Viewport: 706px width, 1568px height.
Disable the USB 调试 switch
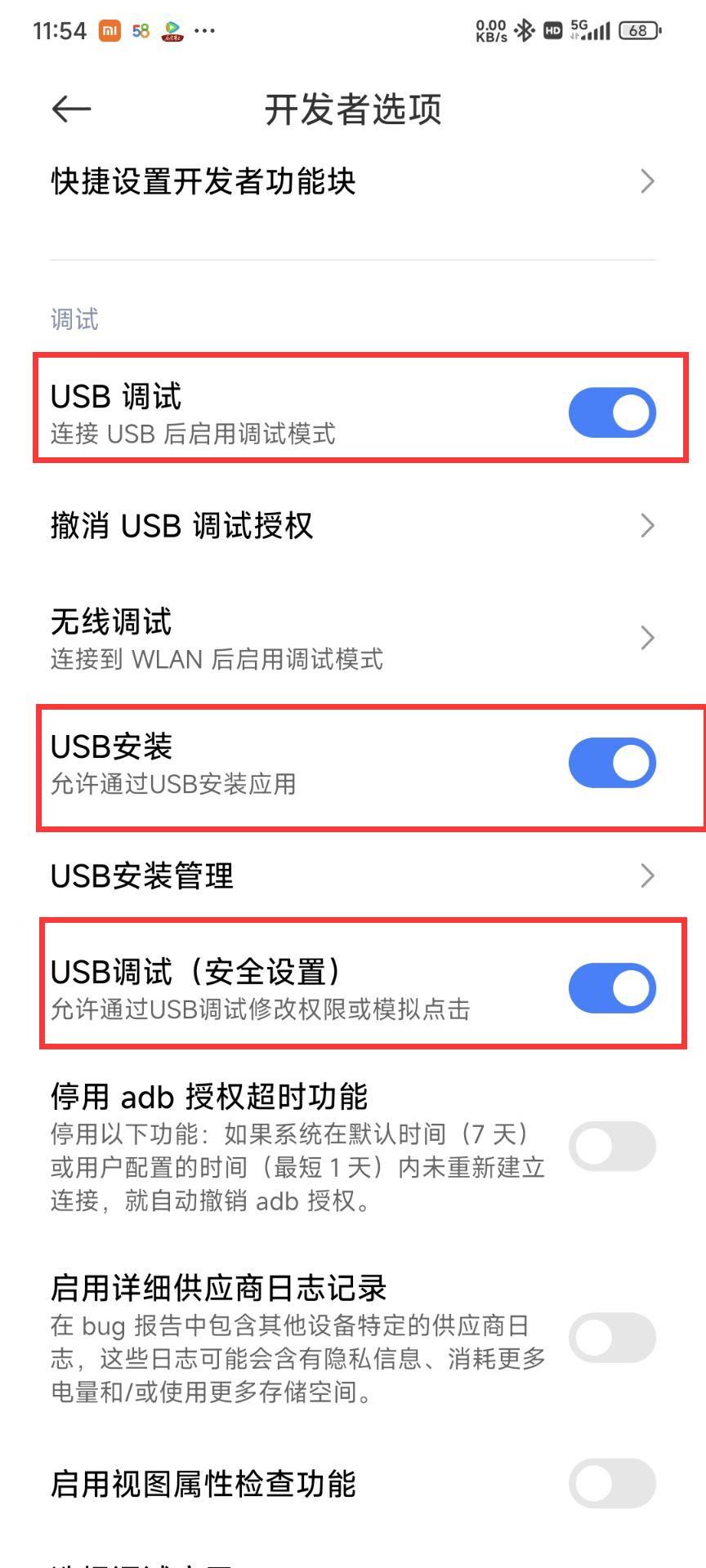(611, 412)
